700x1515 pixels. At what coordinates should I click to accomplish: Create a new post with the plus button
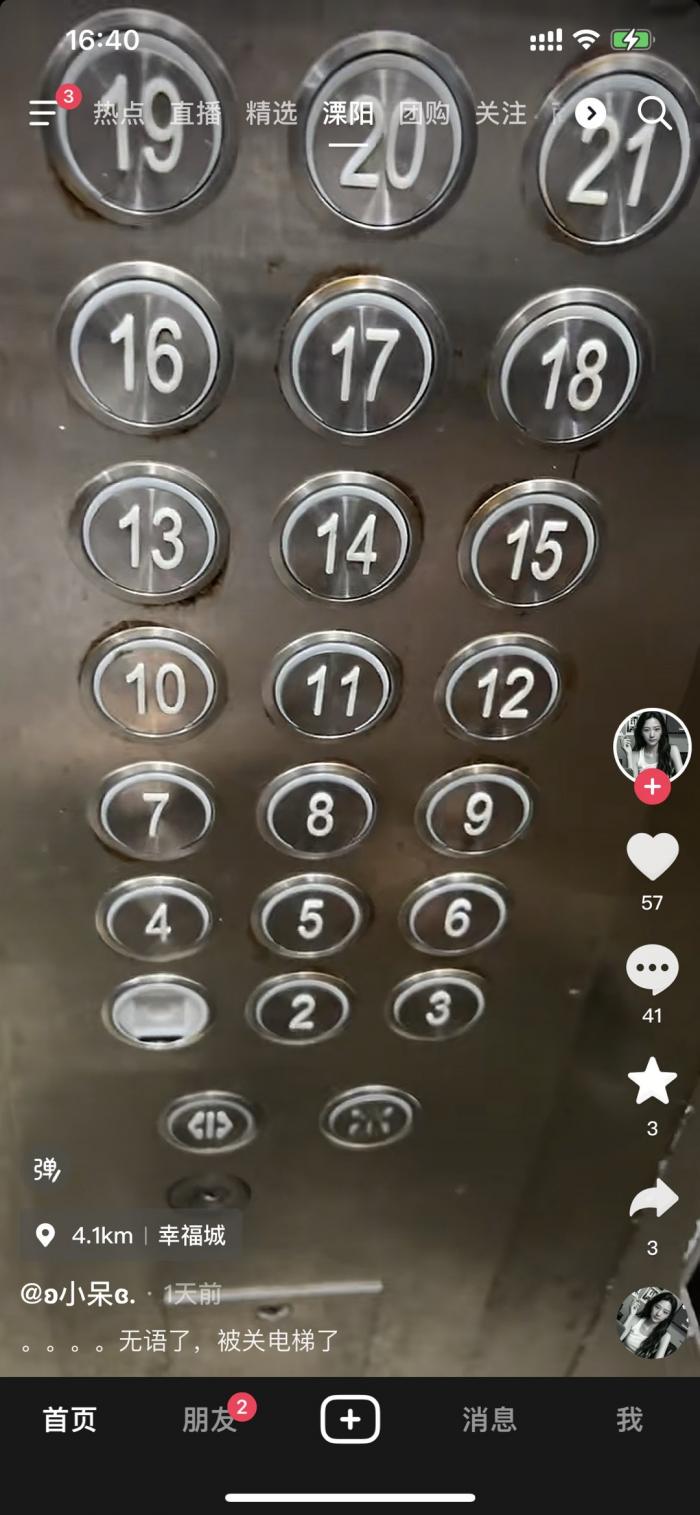click(350, 1419)
